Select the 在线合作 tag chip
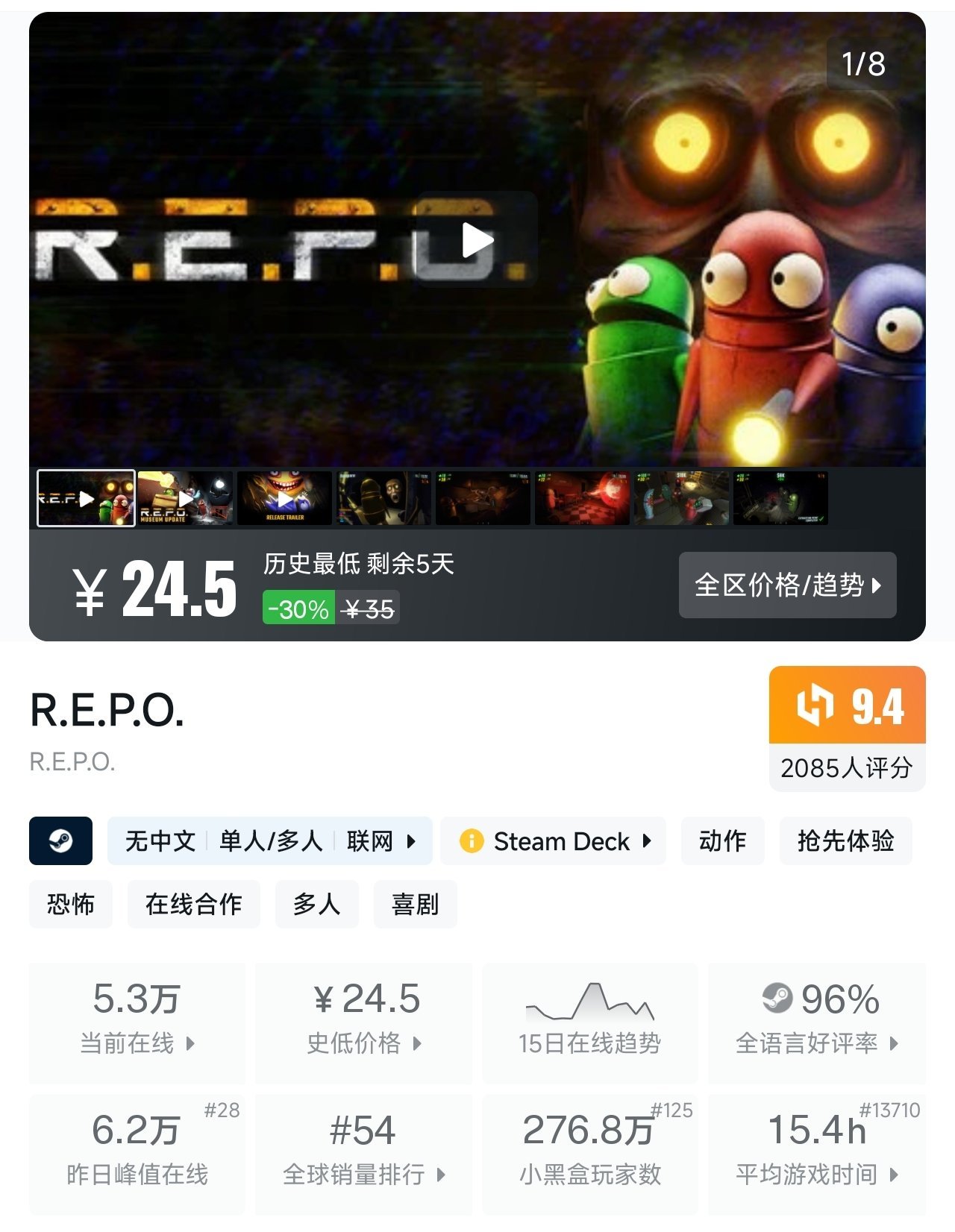This screenshot has height=1232, width=955. pos(193,905)
